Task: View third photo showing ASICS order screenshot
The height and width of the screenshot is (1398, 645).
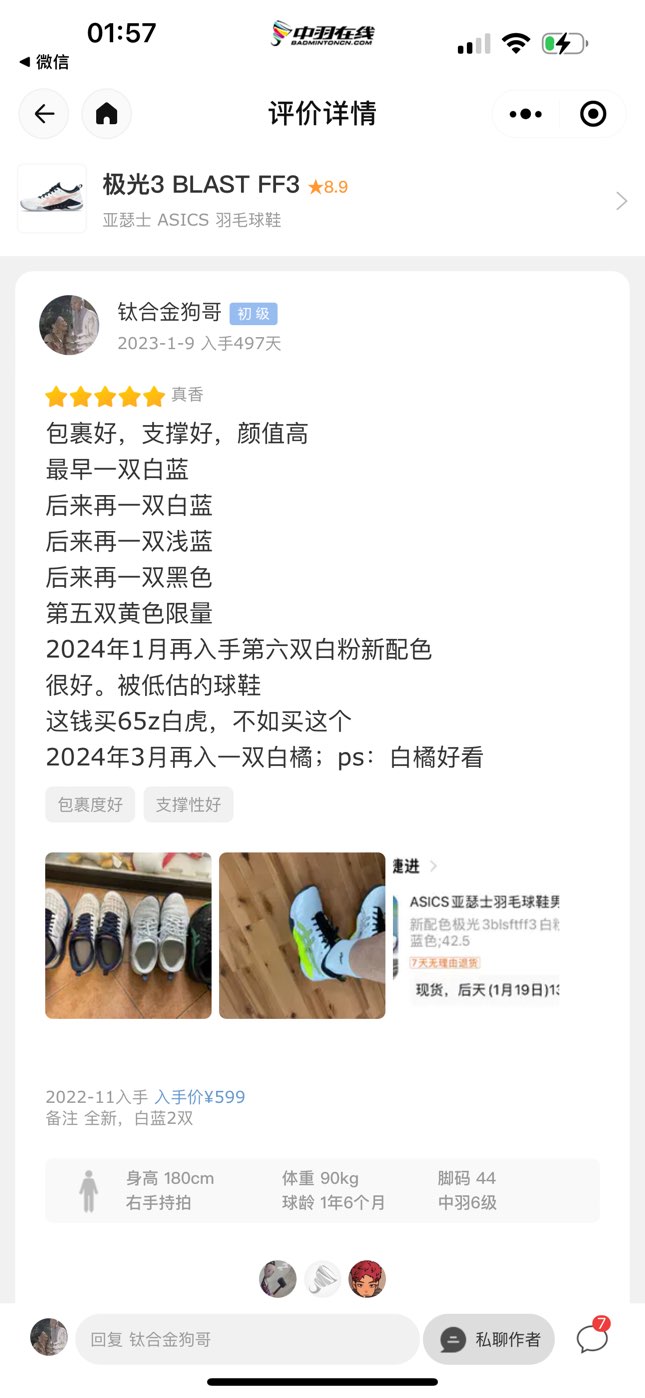Action: click(x=476, y=935)
